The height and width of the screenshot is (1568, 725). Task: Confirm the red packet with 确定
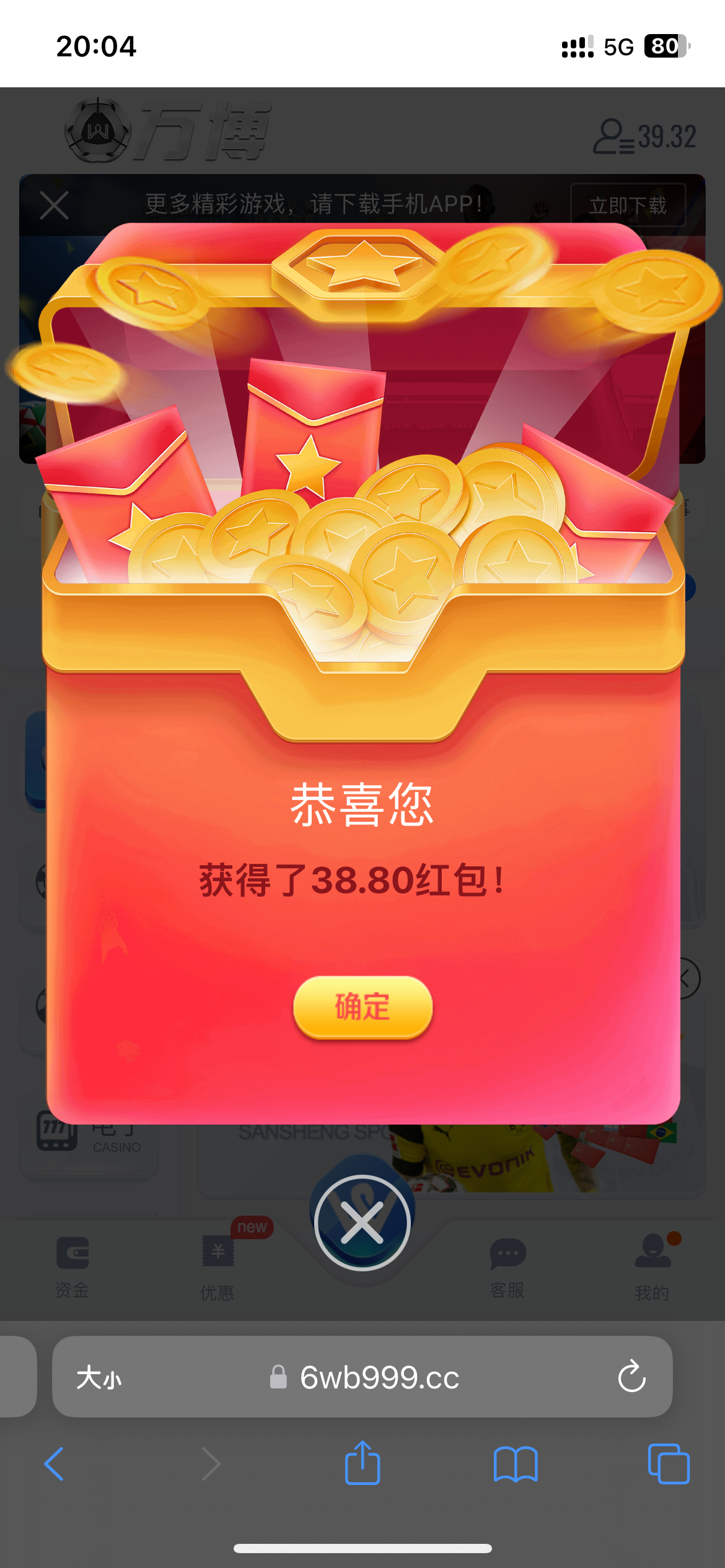(x=362, y=1006)
